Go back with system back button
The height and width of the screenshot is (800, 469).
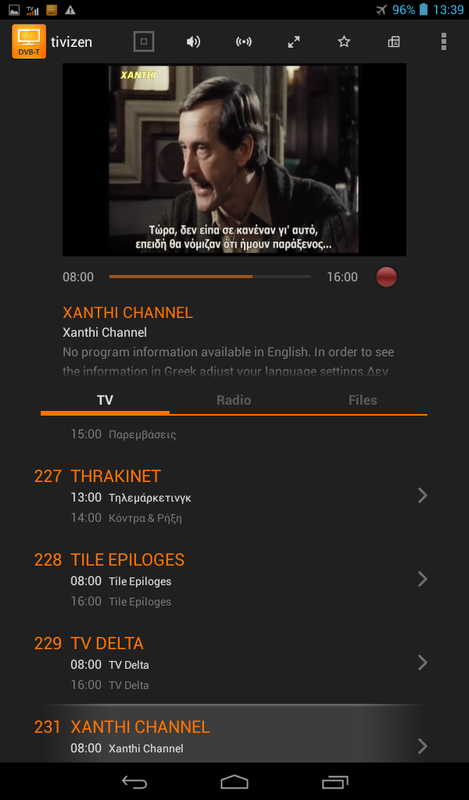click(134, 782)
